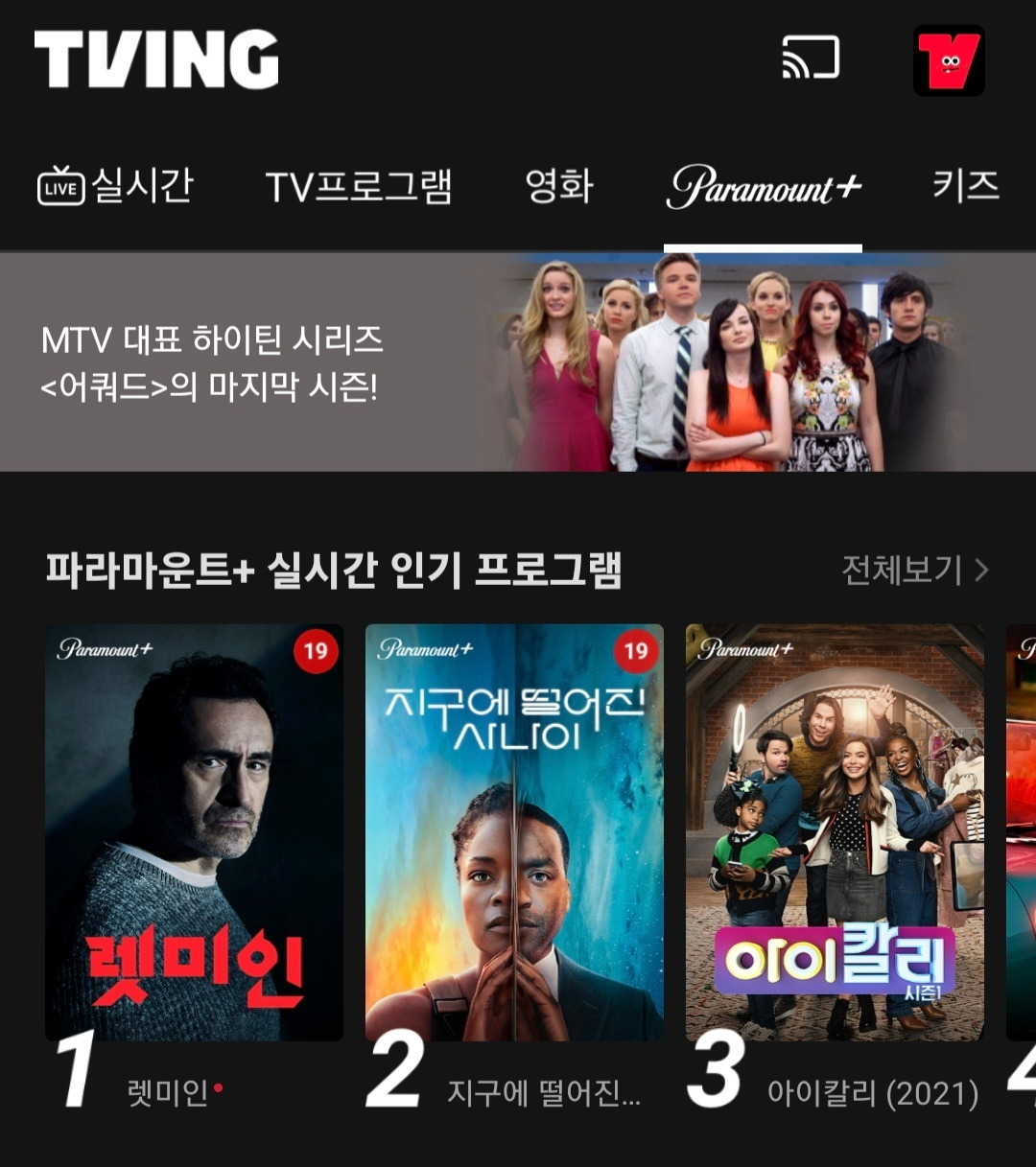Viewport: 1036px width, 1167px height.
Task: Switch to the 실시간 live tab
Action: [116, 186]
